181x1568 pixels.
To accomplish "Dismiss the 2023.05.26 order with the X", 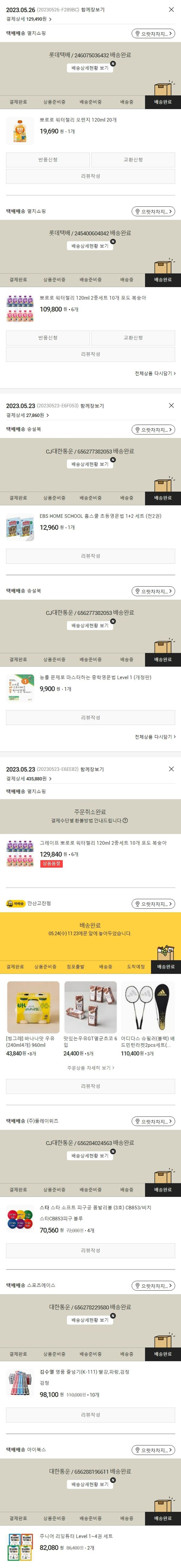I will pos(171,10).
